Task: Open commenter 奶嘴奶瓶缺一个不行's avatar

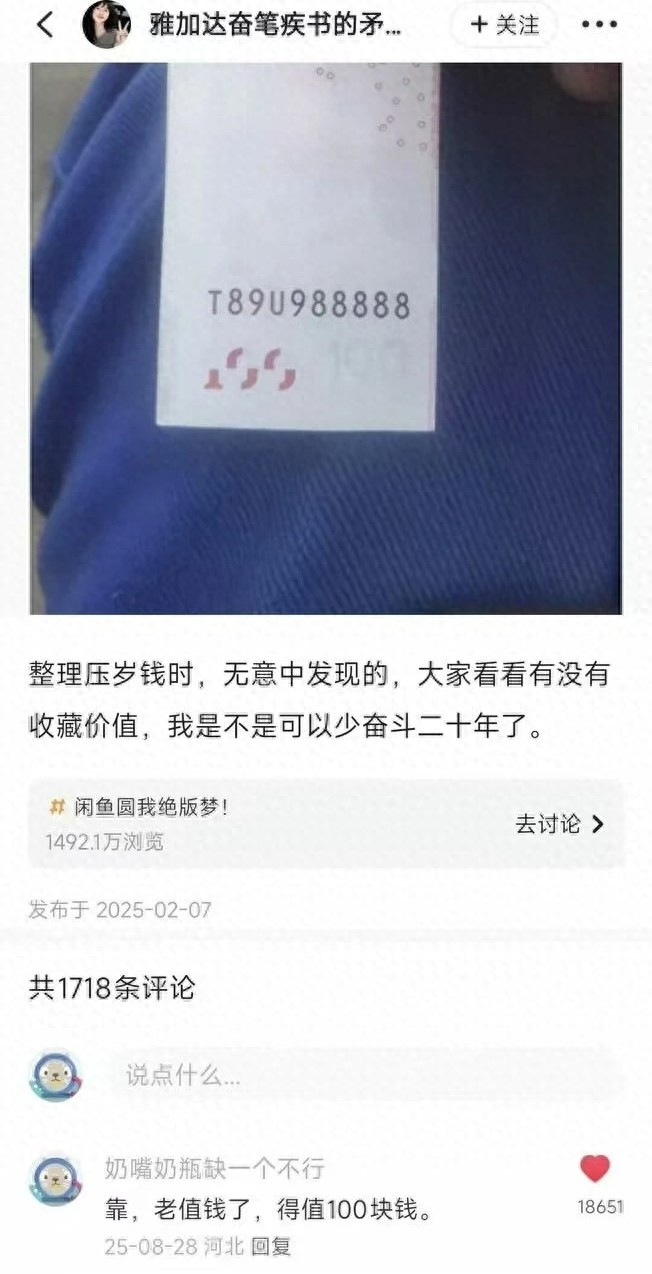Action: [55, 1180]
